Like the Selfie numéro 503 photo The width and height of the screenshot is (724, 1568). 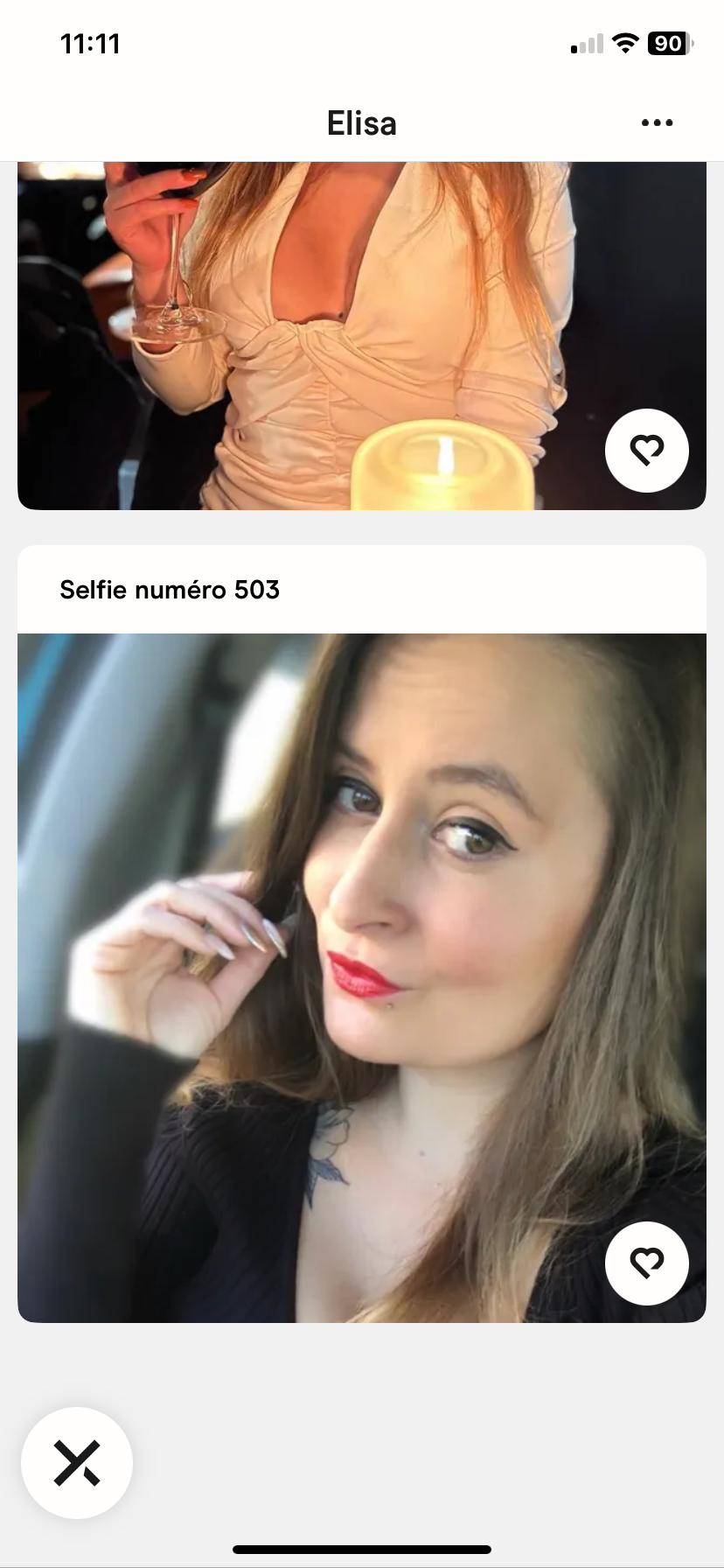(x=647, y=1263)
